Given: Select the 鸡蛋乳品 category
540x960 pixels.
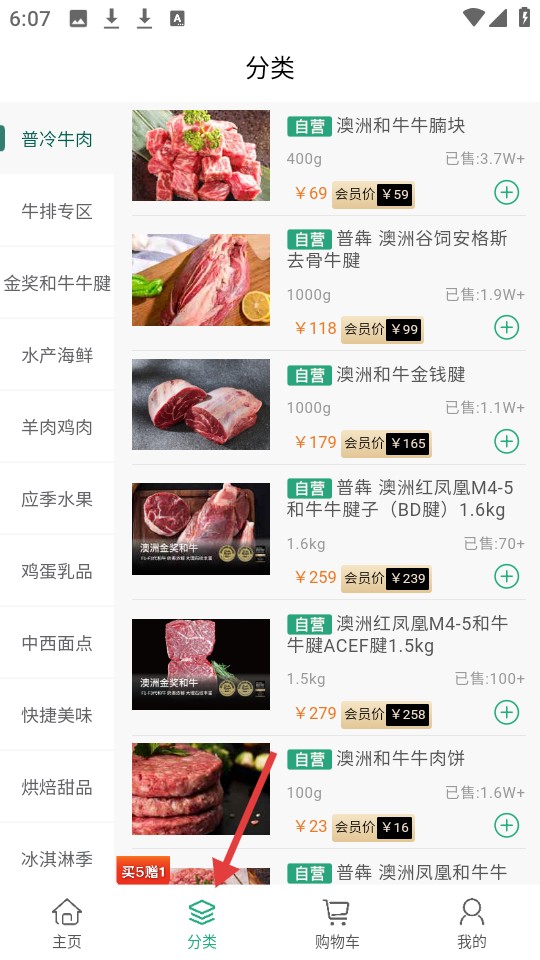Looking at the screenshot, I should (x=57, y=571).
